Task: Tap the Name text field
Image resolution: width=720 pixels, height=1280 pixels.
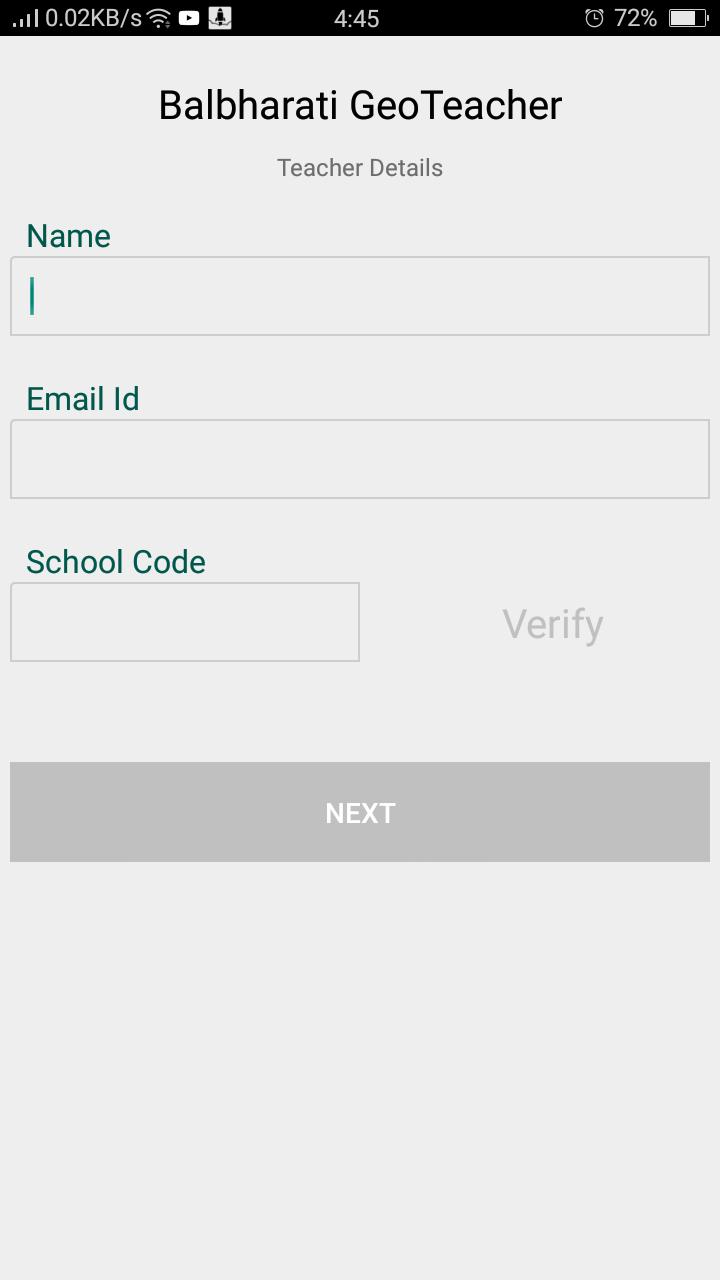Action: click(x=360, y=296)
